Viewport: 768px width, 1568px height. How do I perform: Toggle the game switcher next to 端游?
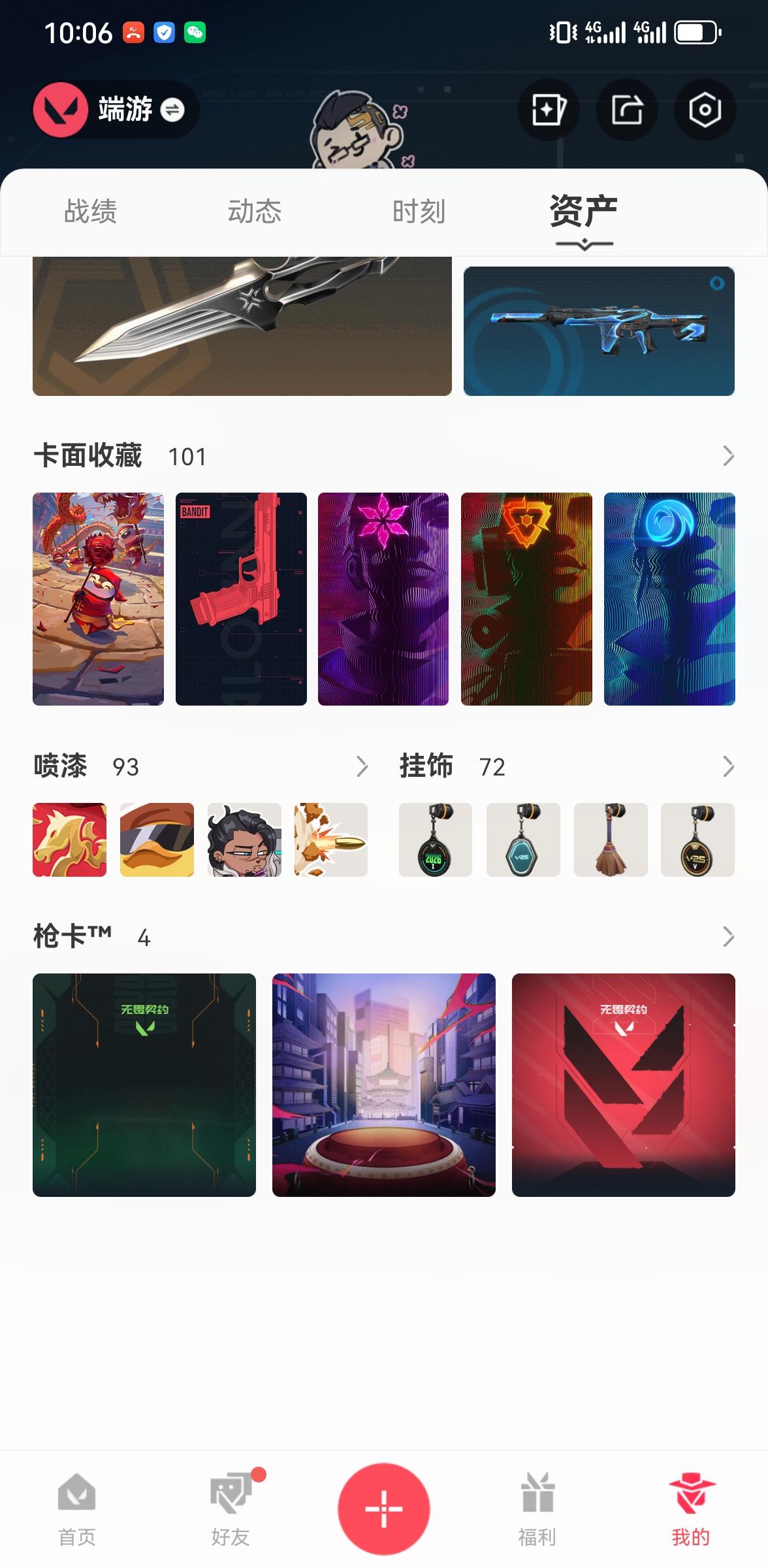(172, 110)
